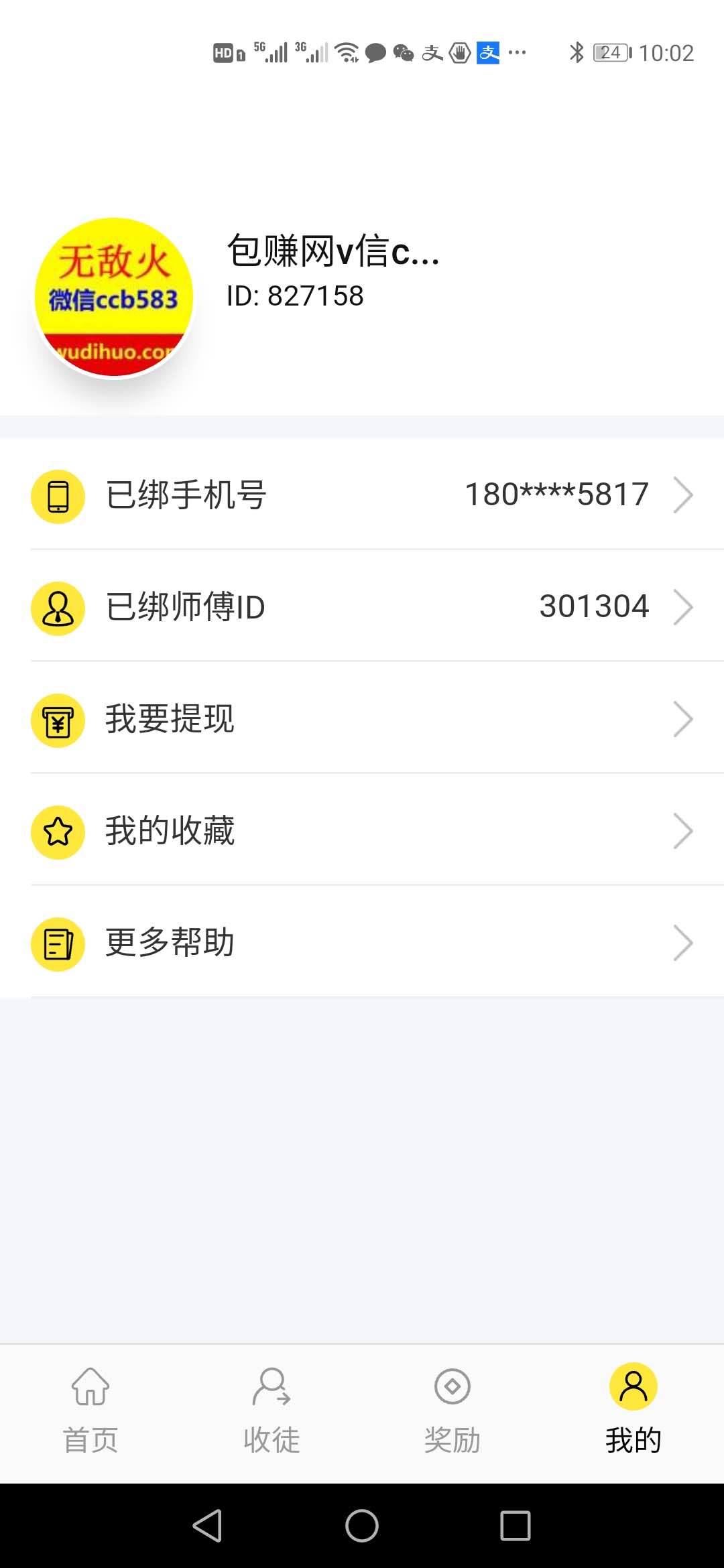Screen dimensions: 724x1568
Task: Select the profile icon next to 已绑师傅ID
Action: point(58,607)
